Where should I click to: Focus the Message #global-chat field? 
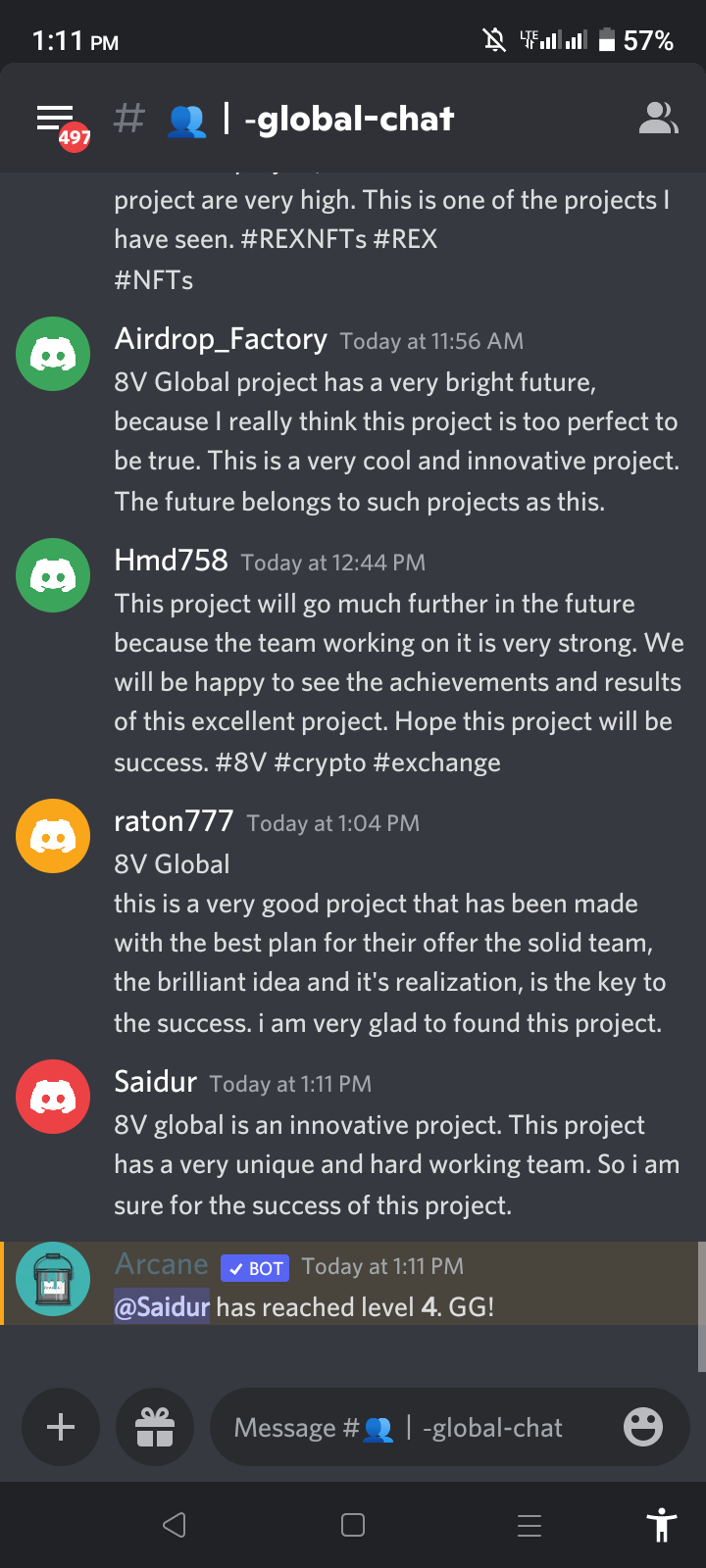(412, 1428)
